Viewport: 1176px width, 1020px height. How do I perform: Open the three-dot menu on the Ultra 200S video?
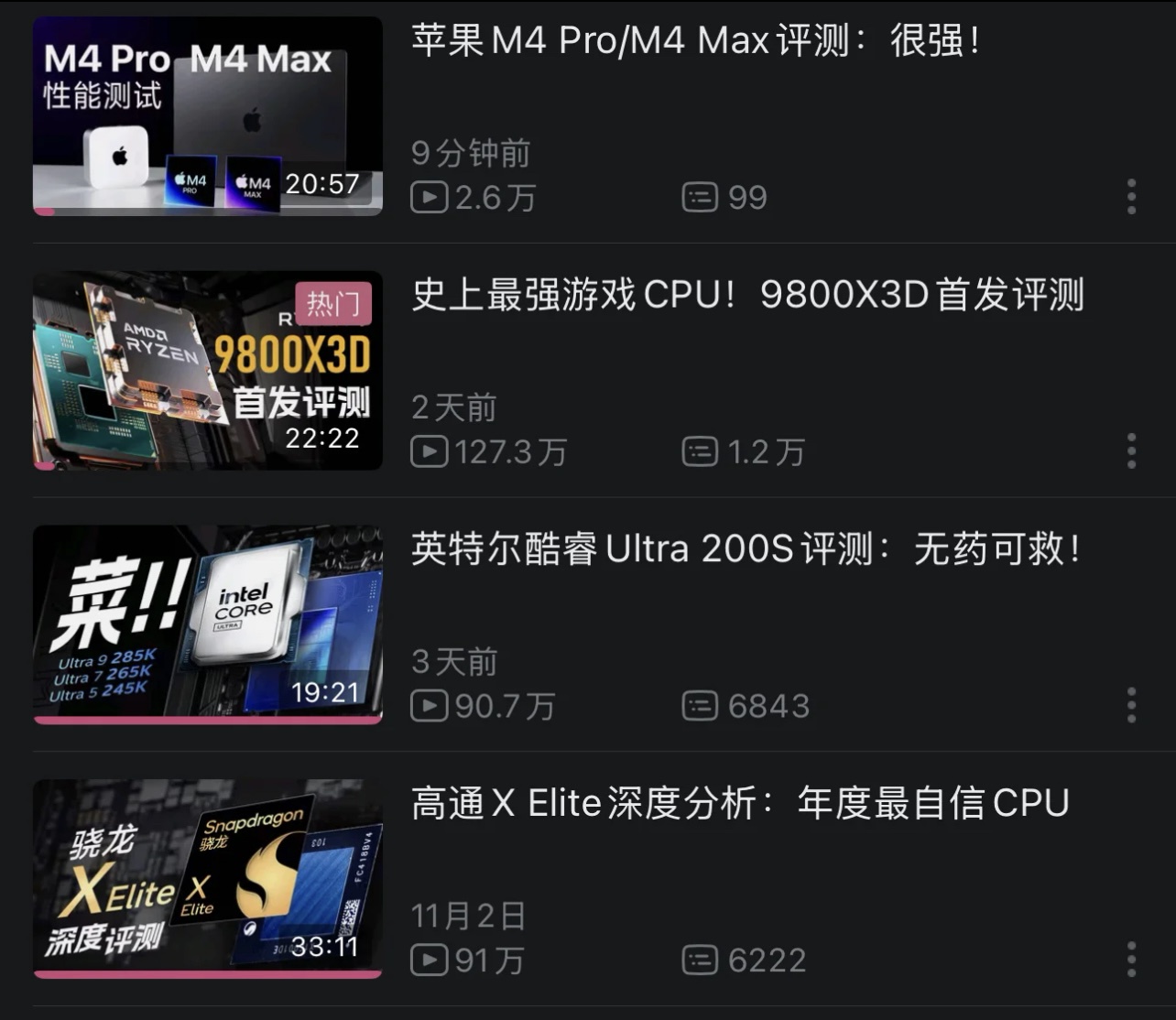tap(1131, 705)
